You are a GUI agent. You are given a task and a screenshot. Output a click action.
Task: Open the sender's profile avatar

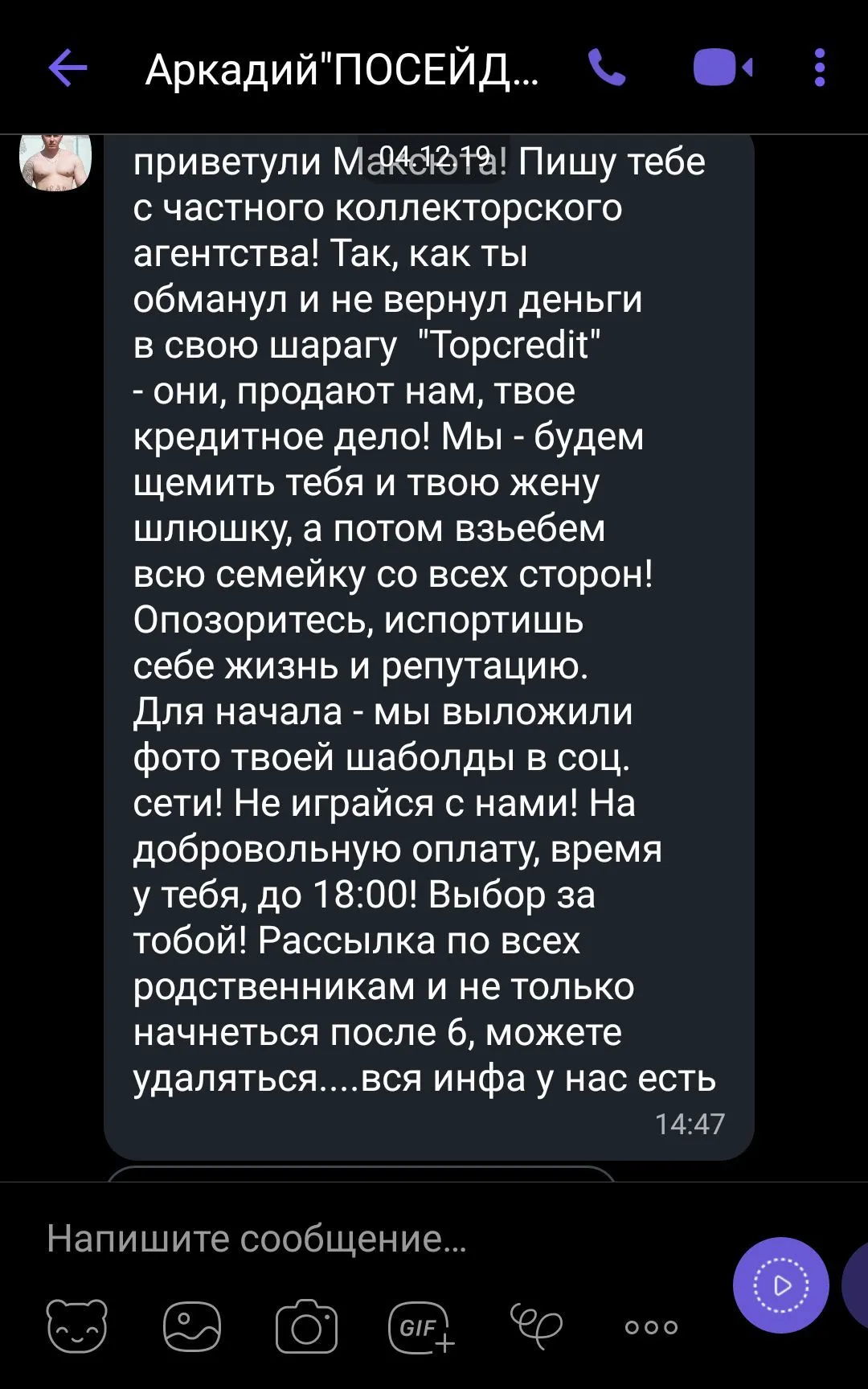point(55,163)
